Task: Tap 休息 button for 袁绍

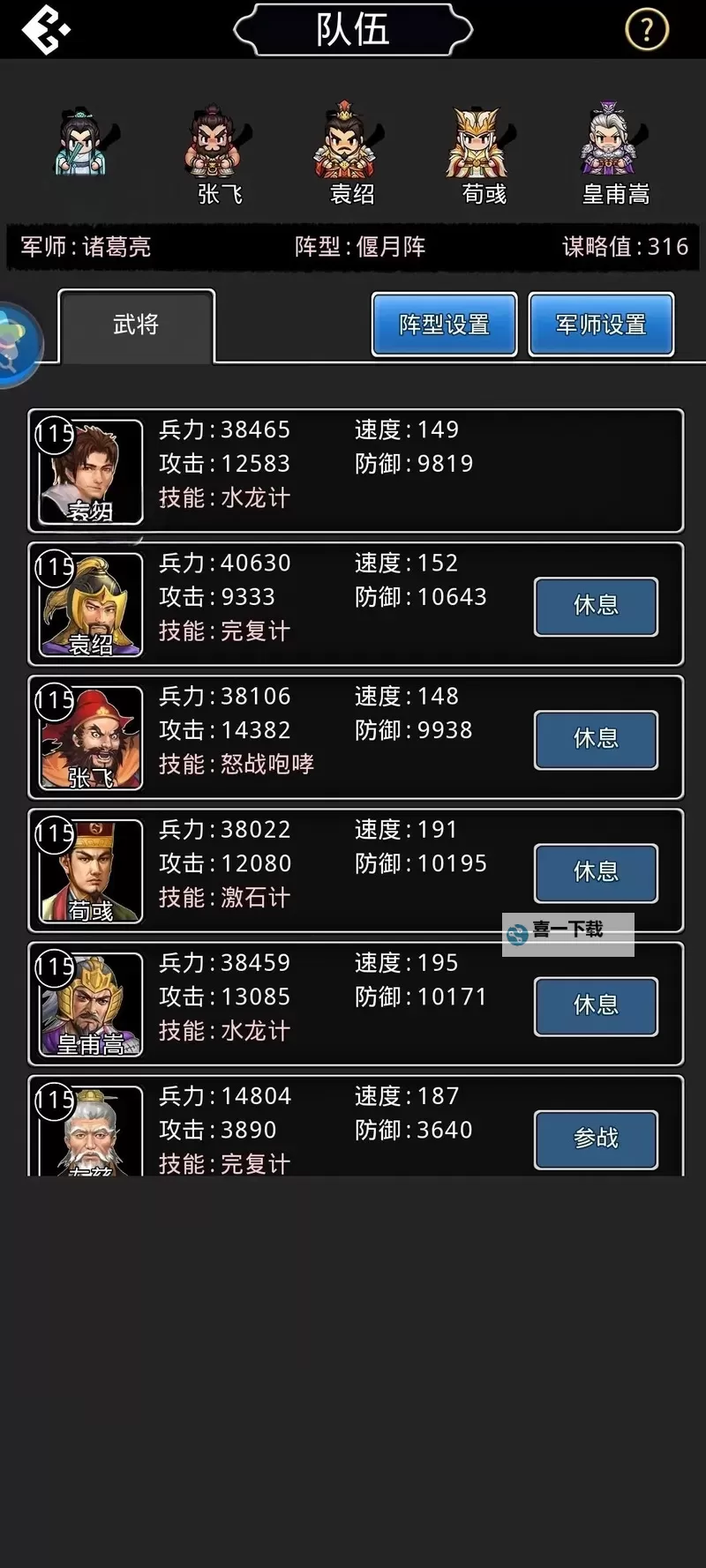Action: coord(596,606)
